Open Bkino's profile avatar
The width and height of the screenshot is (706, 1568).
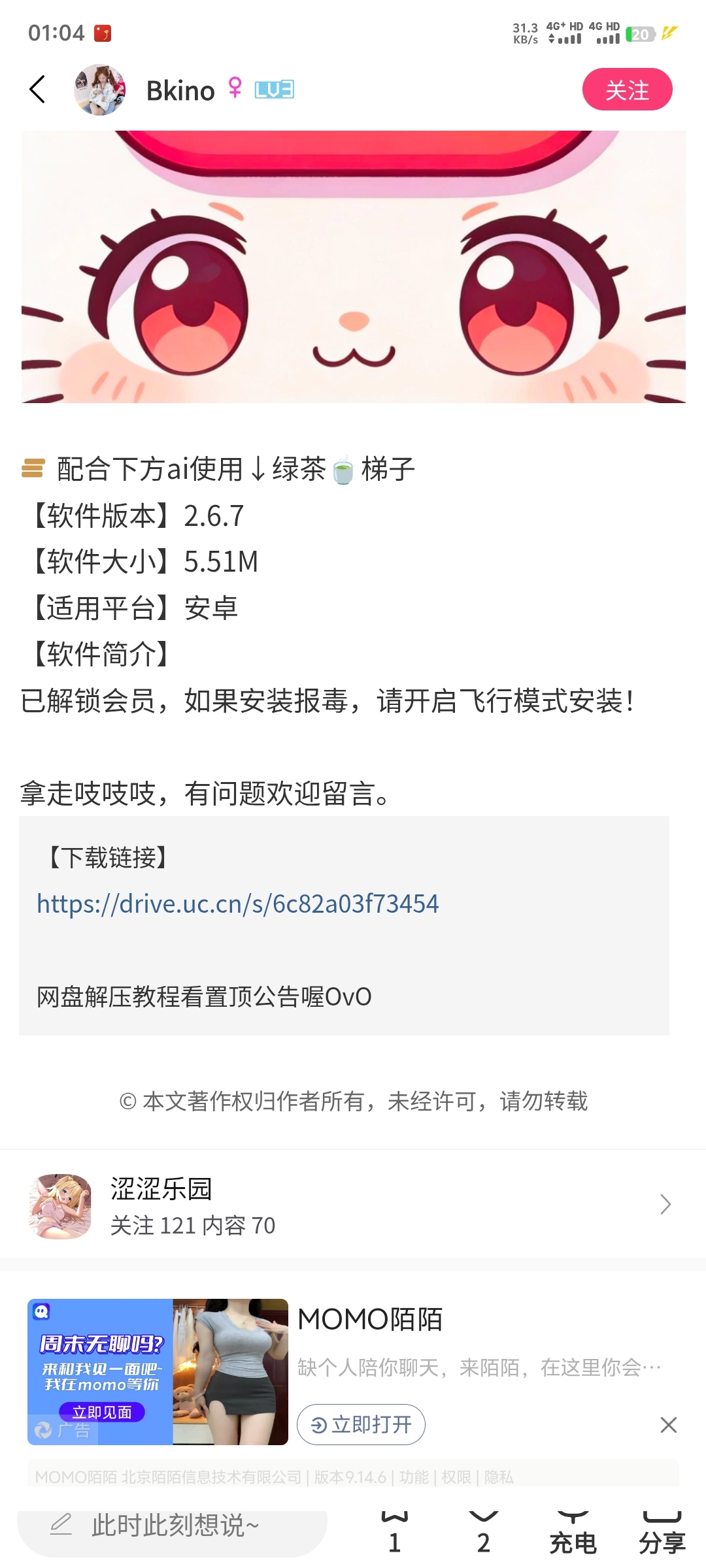[x=99, y=90]
